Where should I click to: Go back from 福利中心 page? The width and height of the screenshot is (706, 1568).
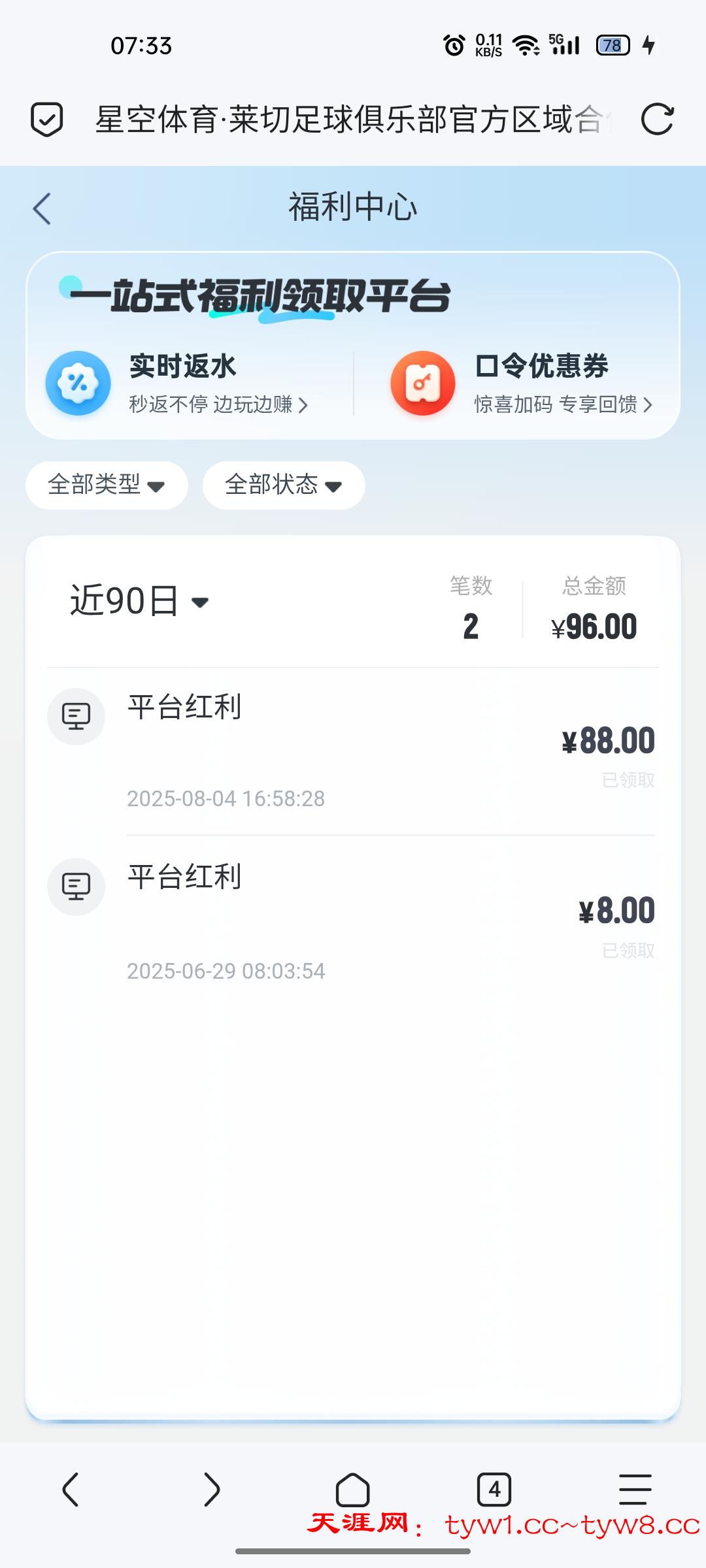[x=42, y=209]
